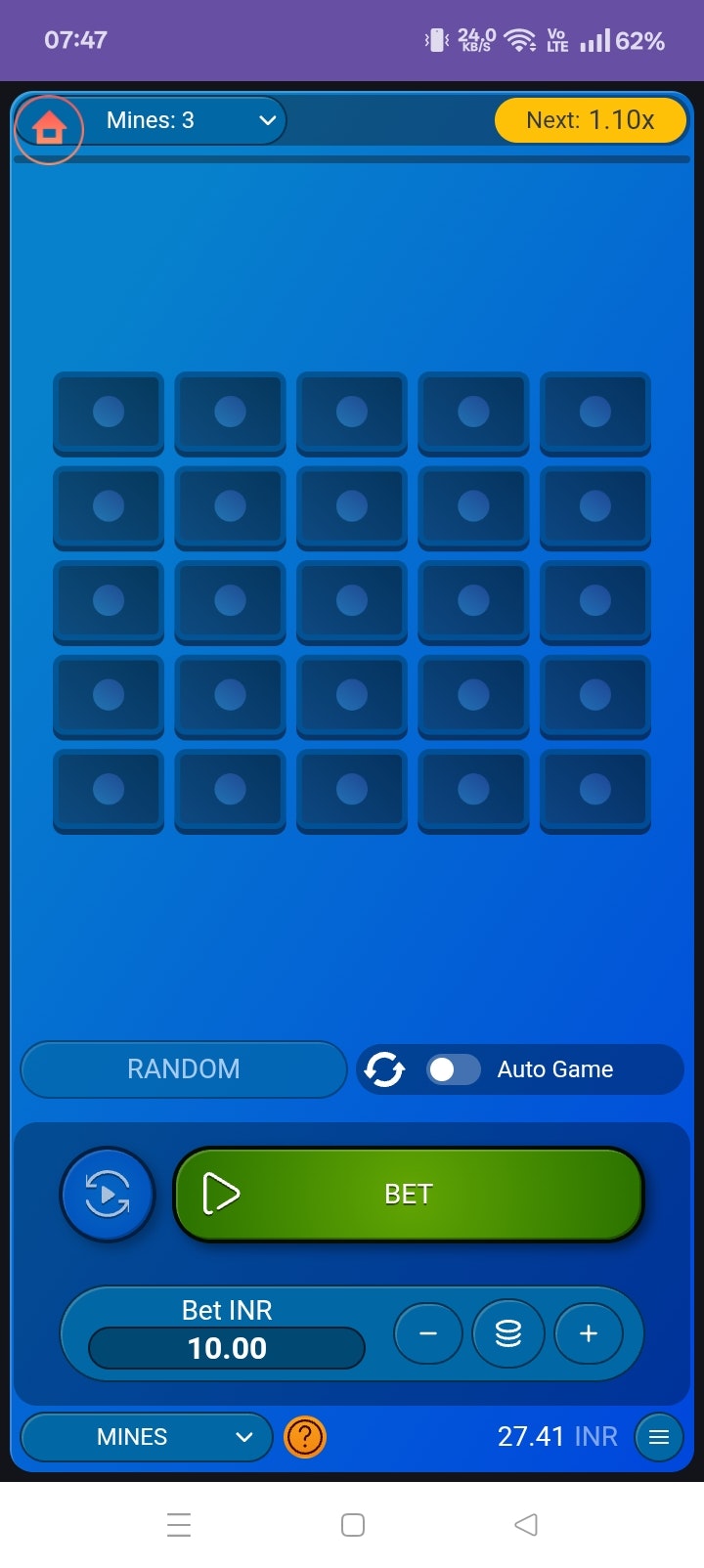Edit the Bet INR amount field
The width and height of the screenshot is (704, 1568).
pyautogui.click(x=227, y=1348)
